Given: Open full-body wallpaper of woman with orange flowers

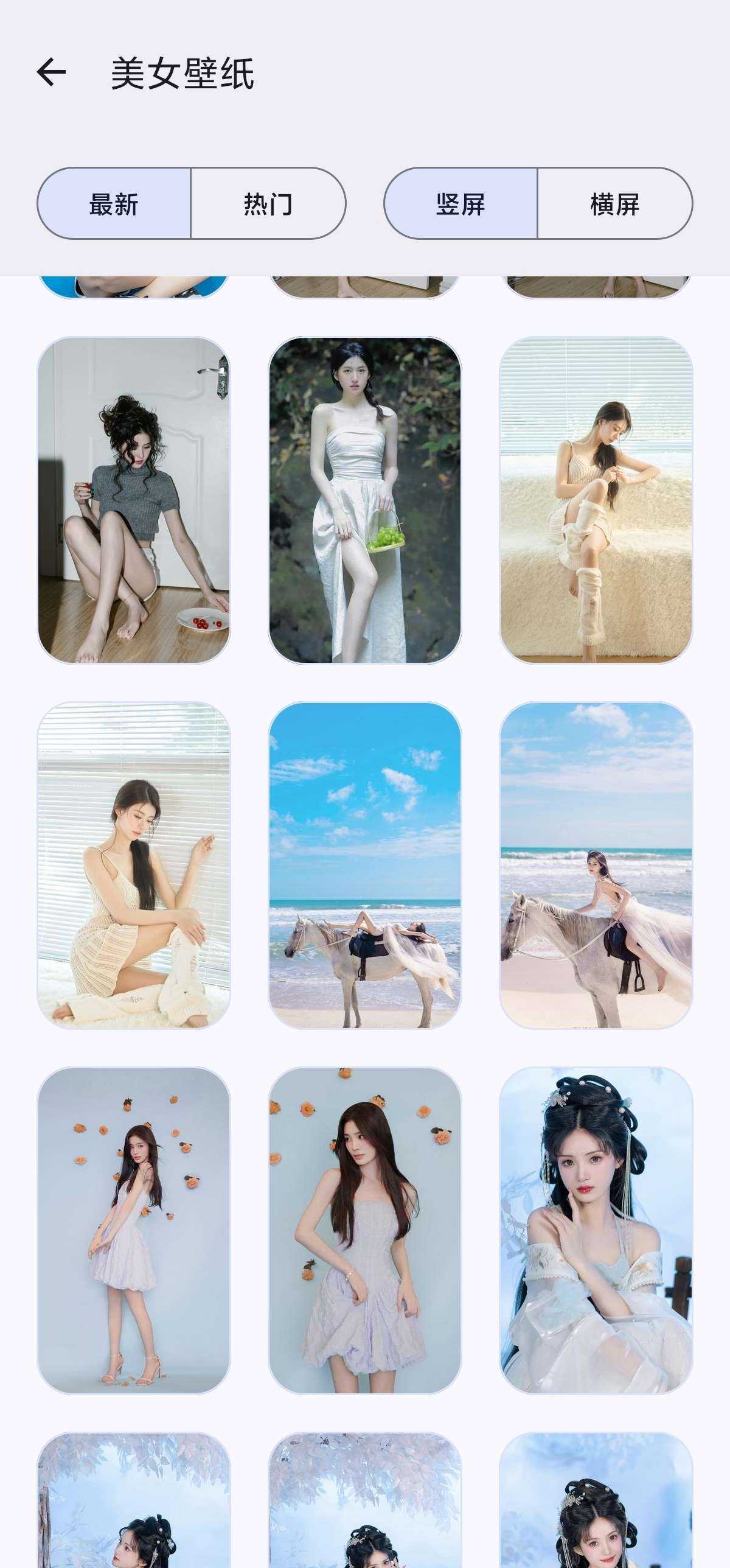Looking at the screenshot, I should [x=134, y=1231].
